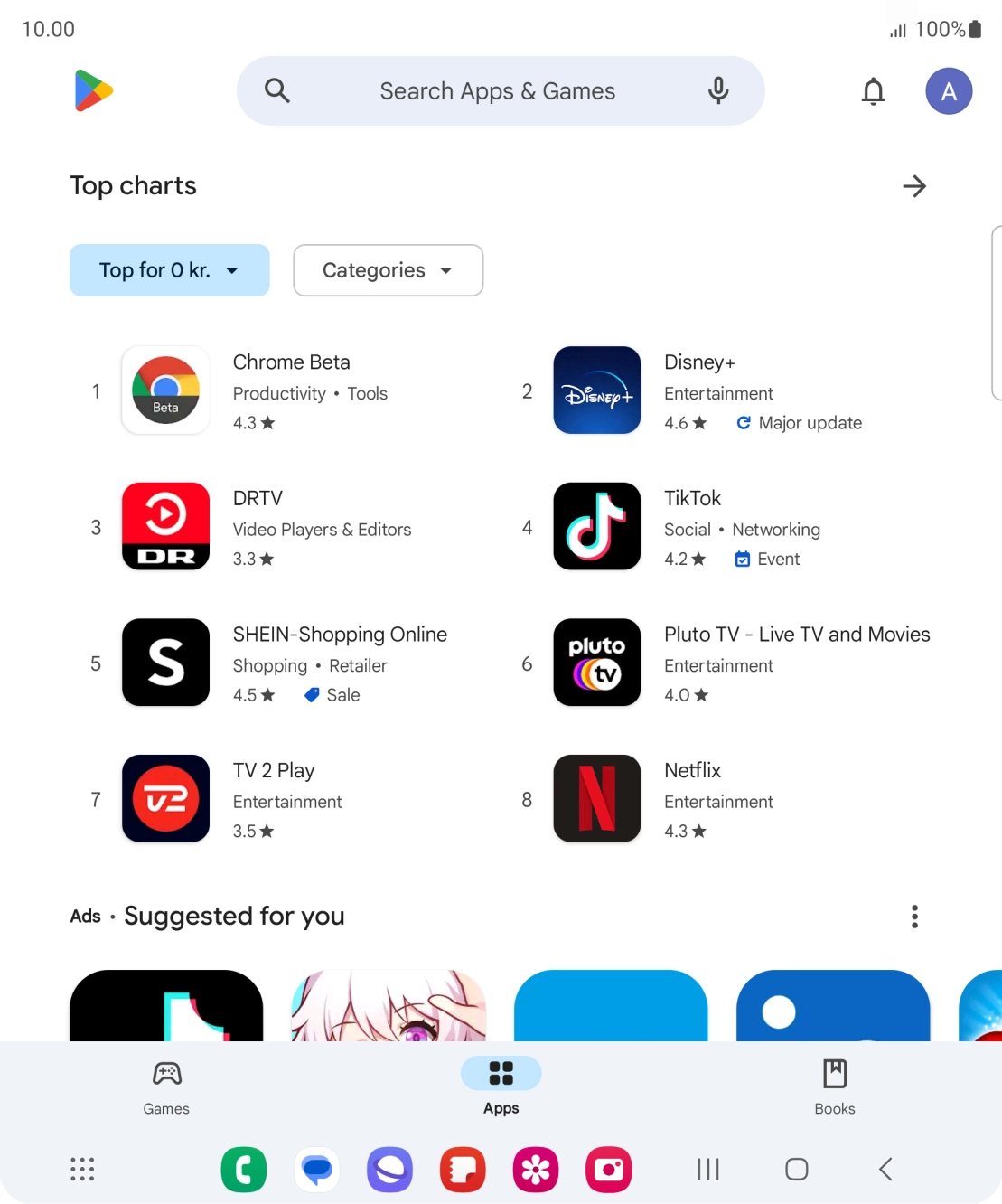Open the account profile avatar
1002x1204 pixels.
[949, 90]
